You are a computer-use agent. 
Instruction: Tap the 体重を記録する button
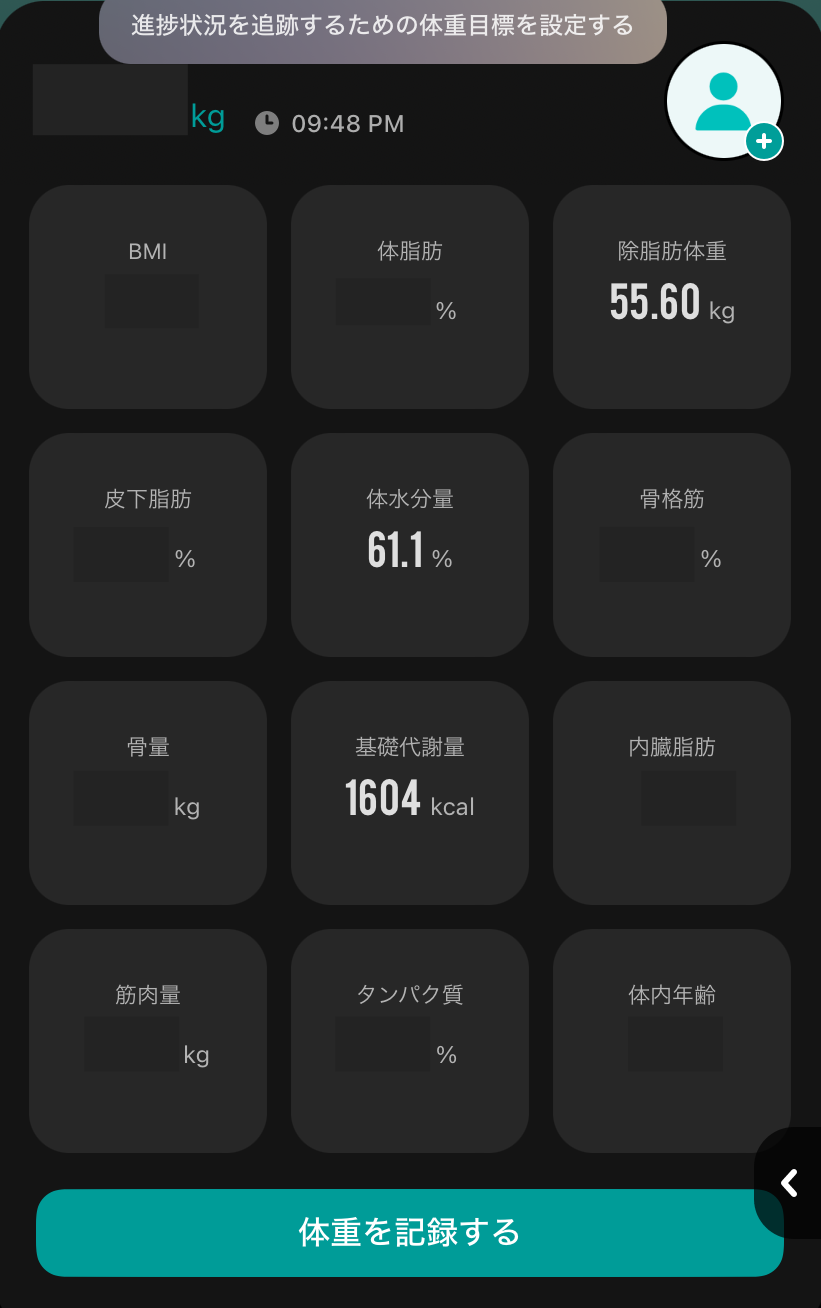pos(409,1232)
